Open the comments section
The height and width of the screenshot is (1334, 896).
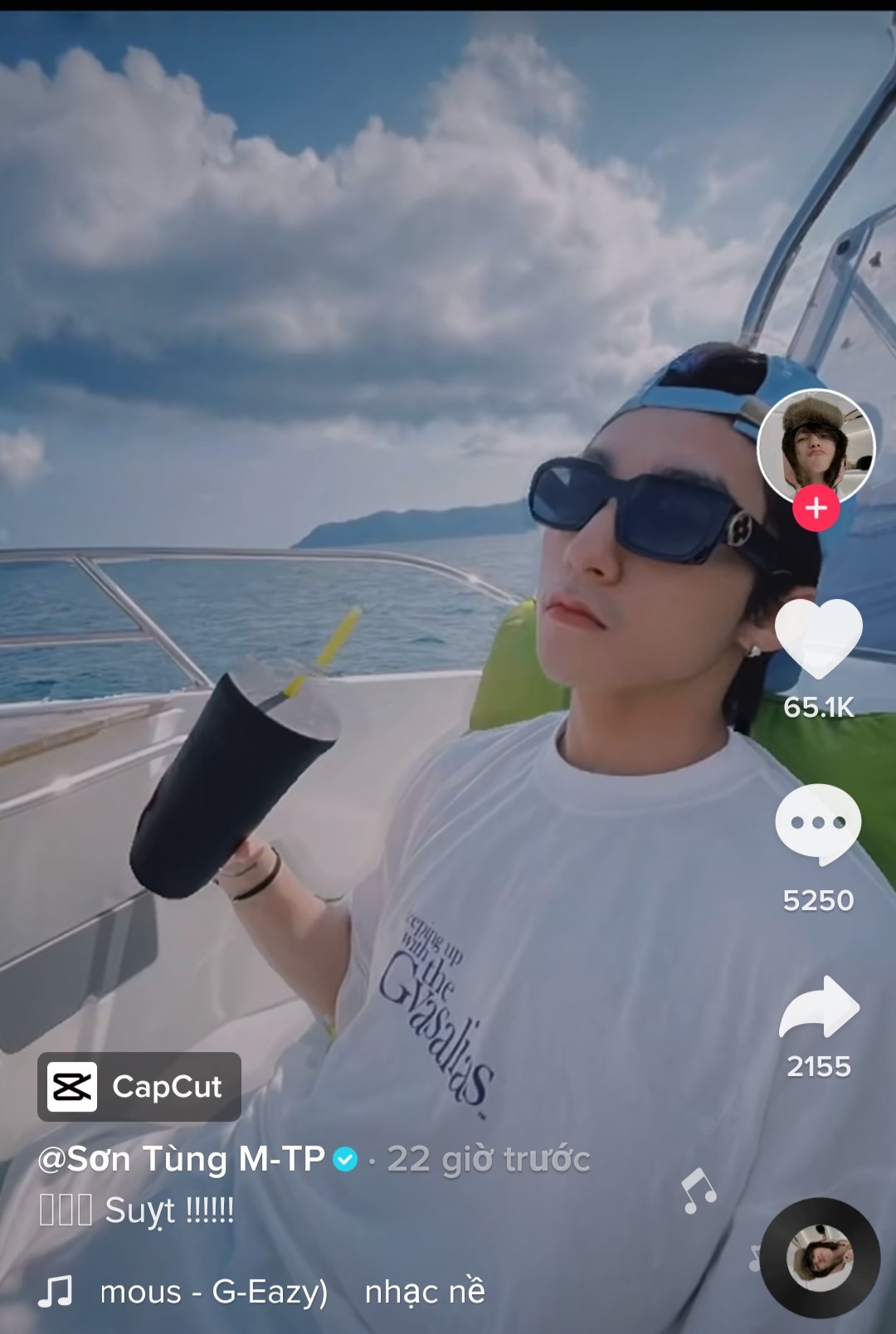(x=819, y=825)
